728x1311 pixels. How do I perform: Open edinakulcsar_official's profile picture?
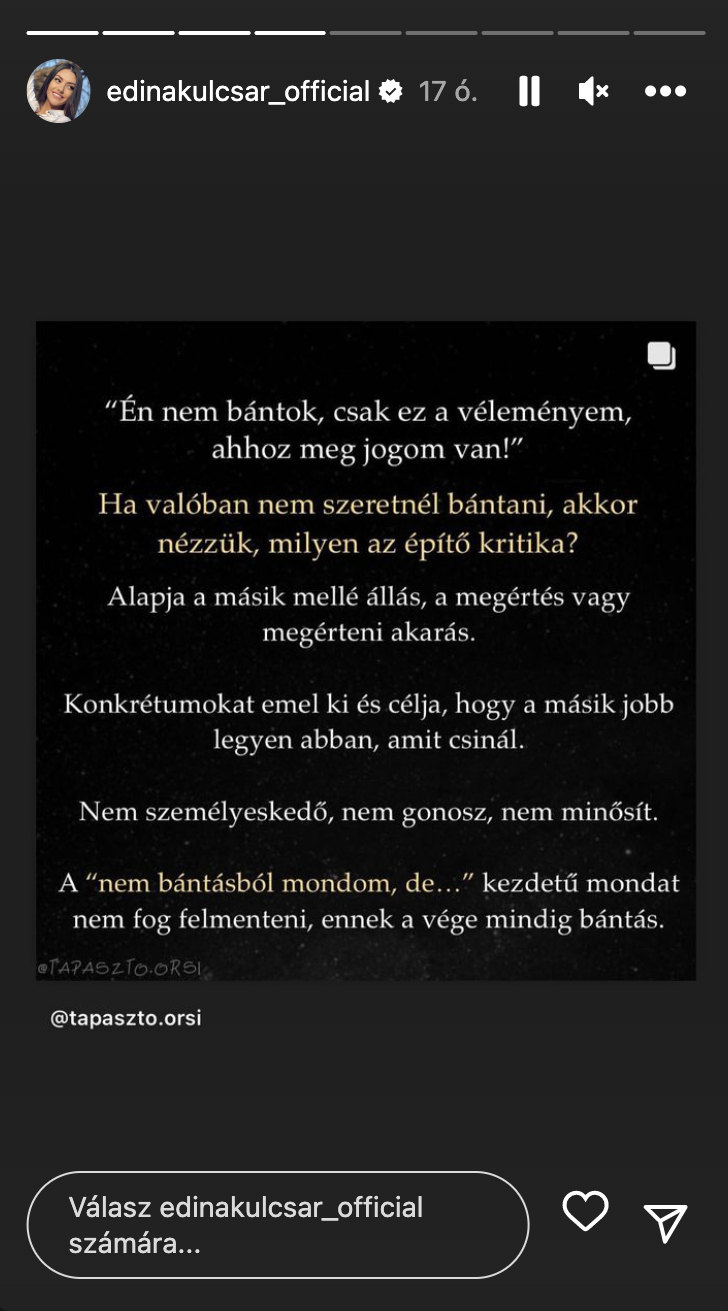point(59,92)
